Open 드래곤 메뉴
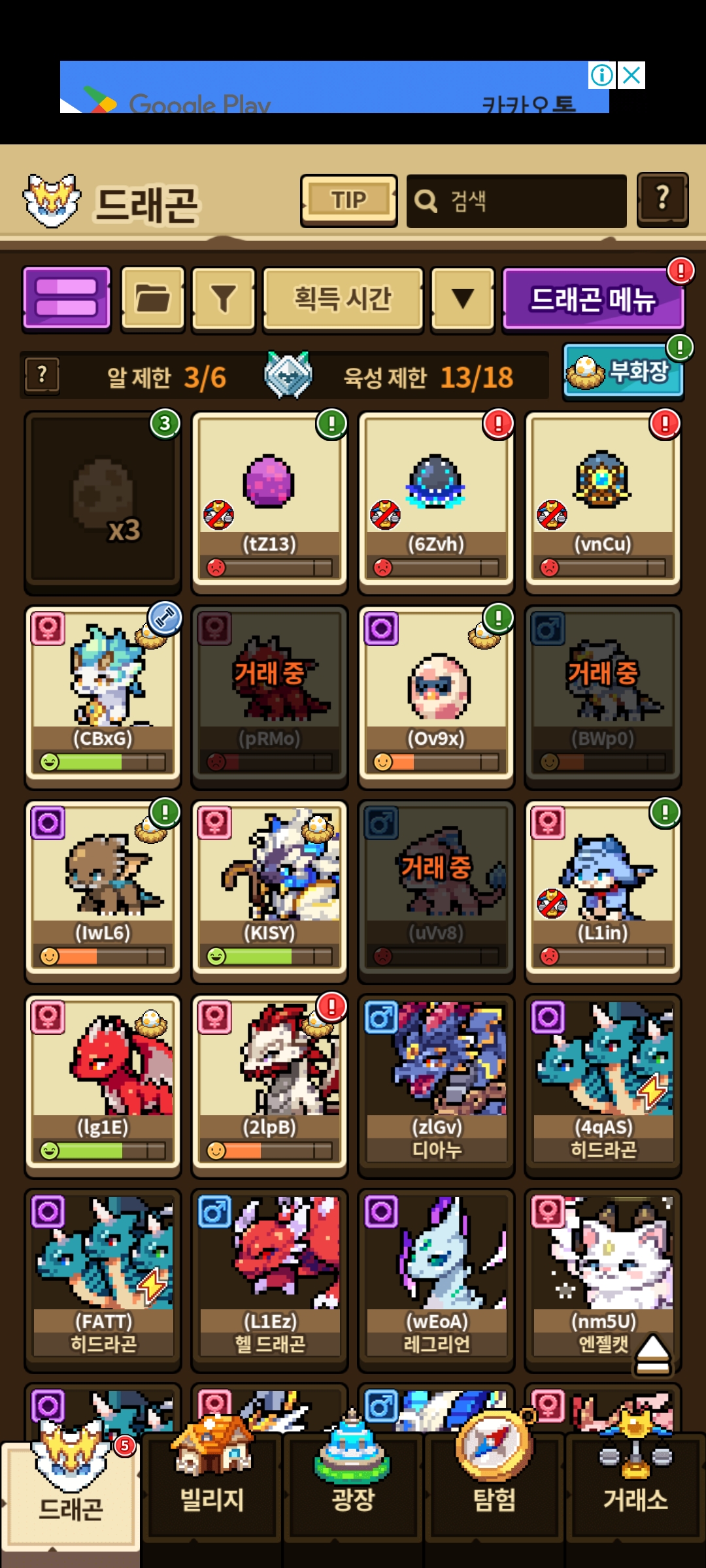Image resolution: width=706 pixels, height=1568 pixels. pyautogui.click(x=594, y=299)
